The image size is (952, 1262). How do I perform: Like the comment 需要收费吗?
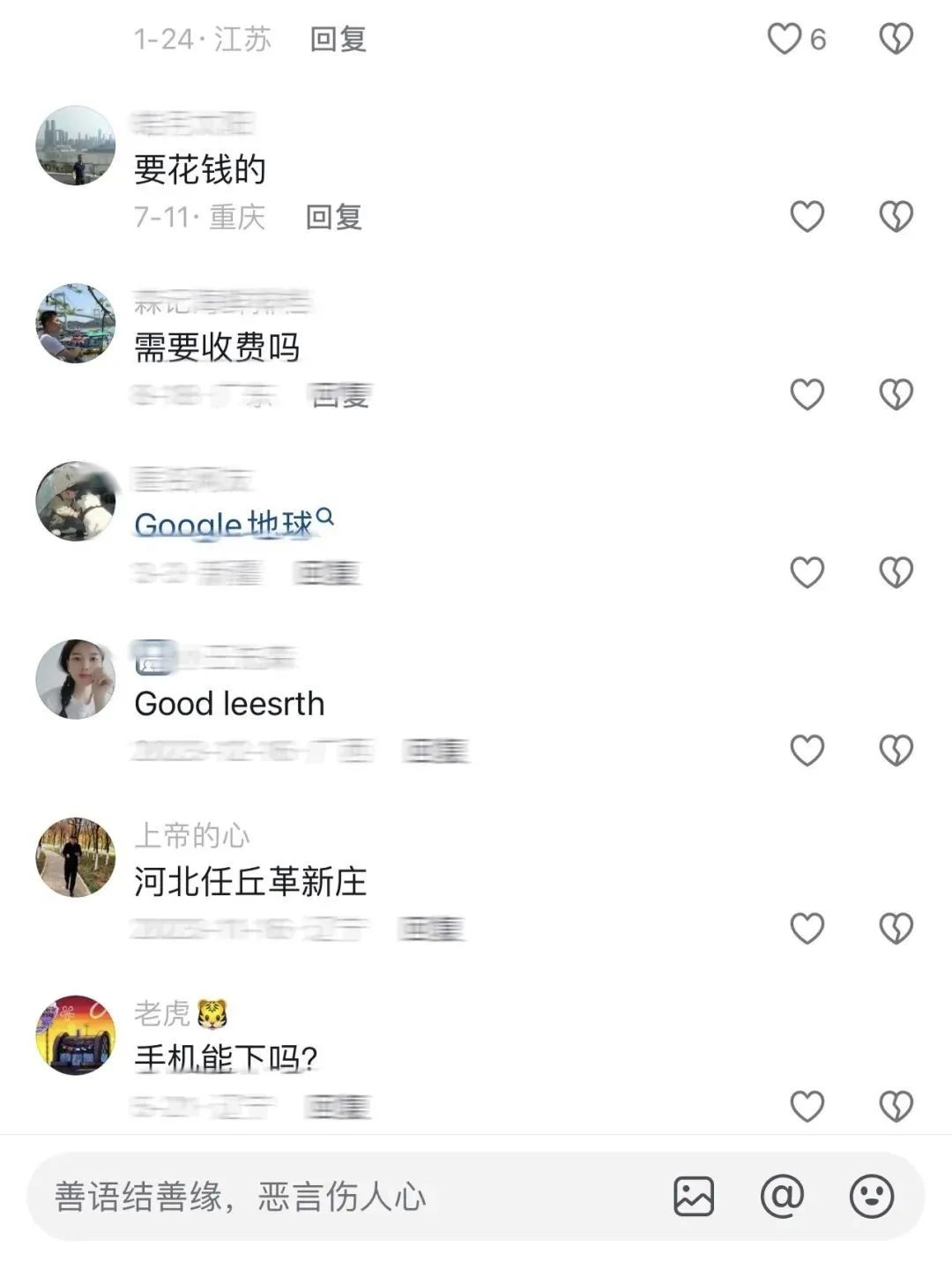tap(807, 394)
